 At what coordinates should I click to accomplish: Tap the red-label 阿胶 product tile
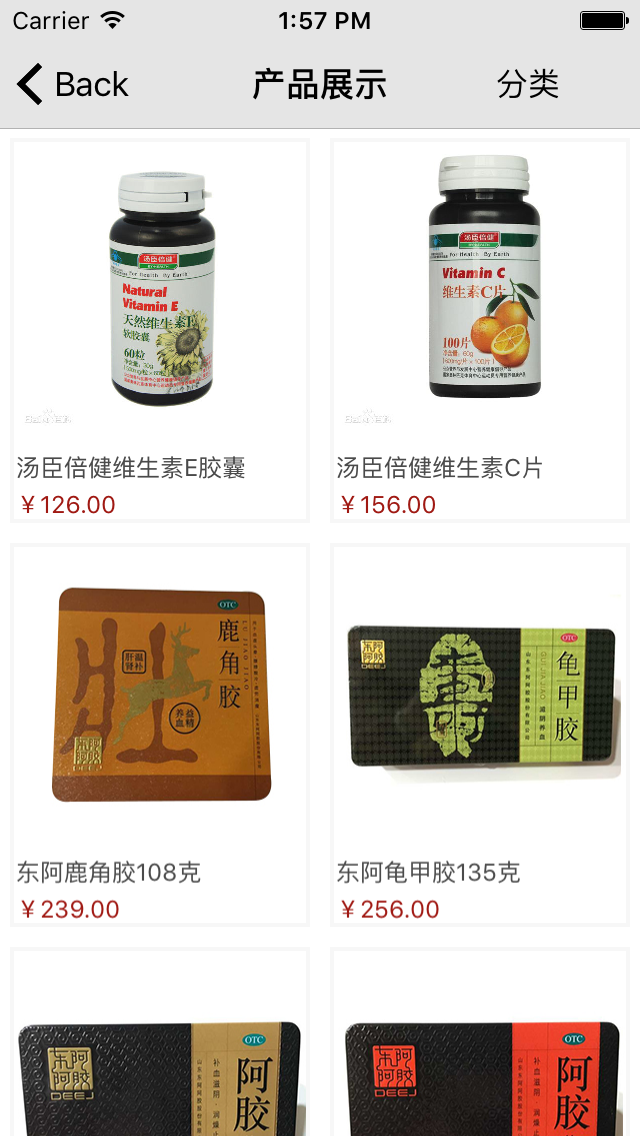pyautogui.click(x=480, y=1060)
